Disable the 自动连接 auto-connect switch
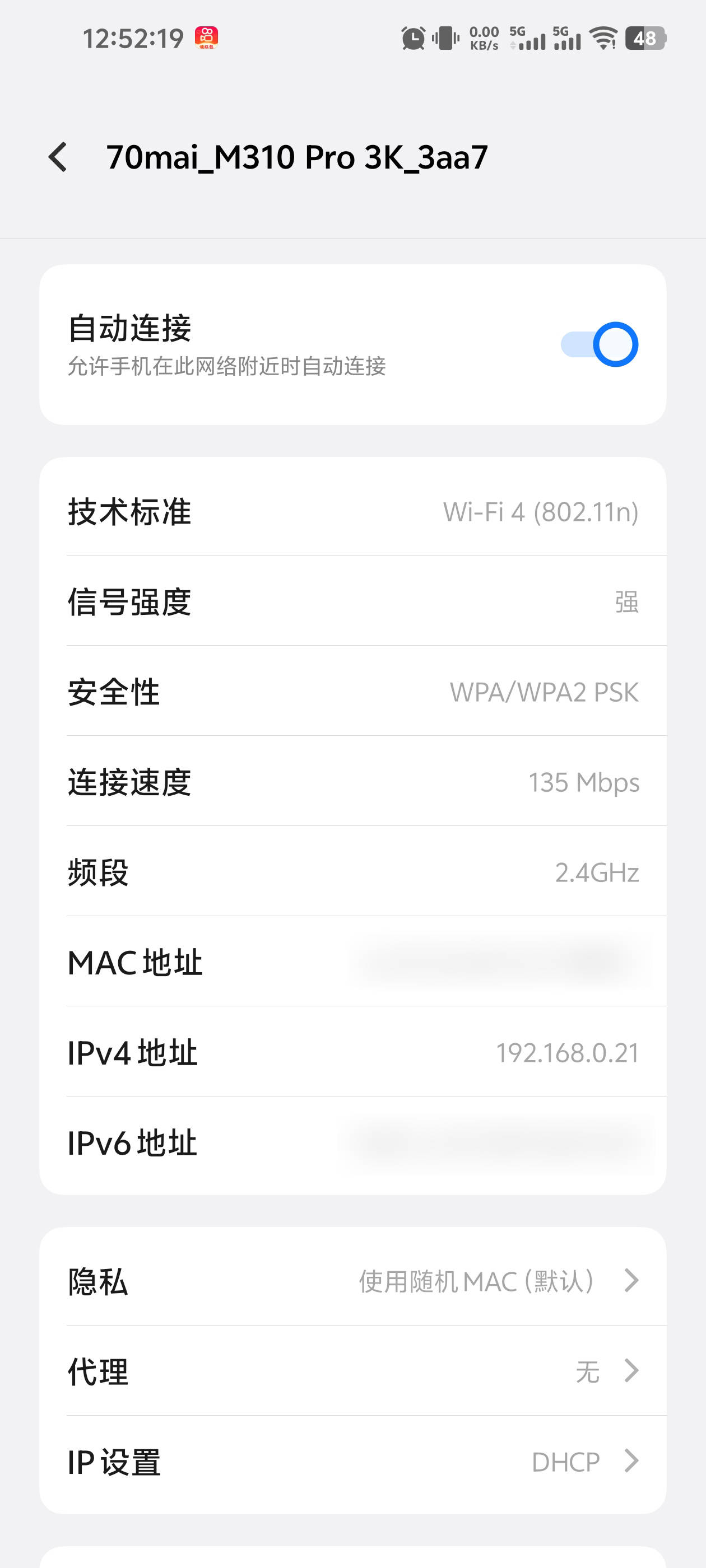The width and height of the screenshot is (706, 1568). tap(599, 344)
